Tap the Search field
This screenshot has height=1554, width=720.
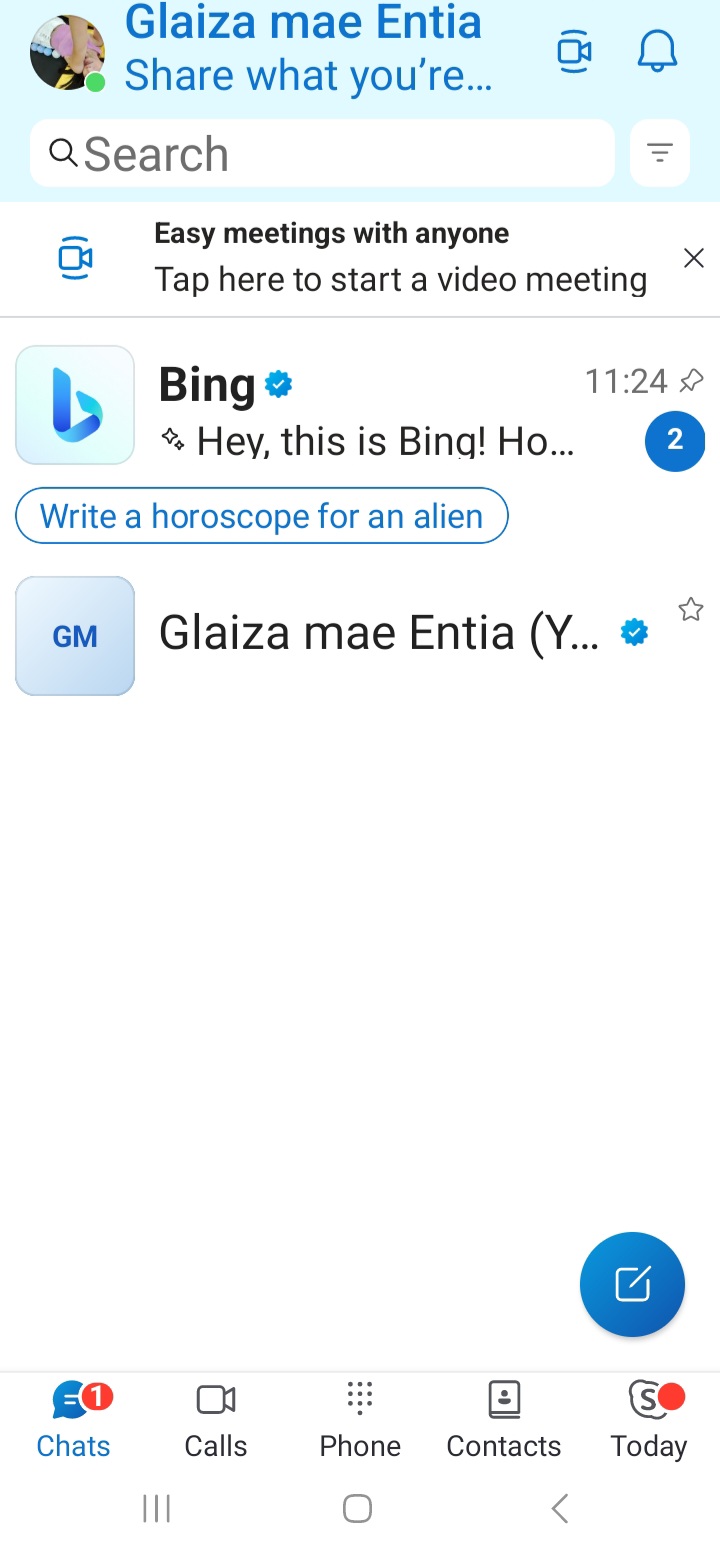click(322, 153)
